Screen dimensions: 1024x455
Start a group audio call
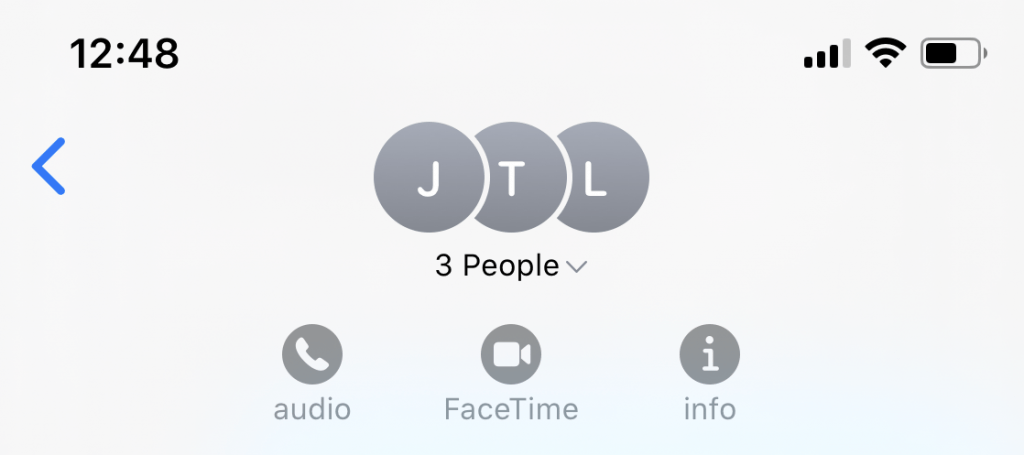click(x=312, y=354)
